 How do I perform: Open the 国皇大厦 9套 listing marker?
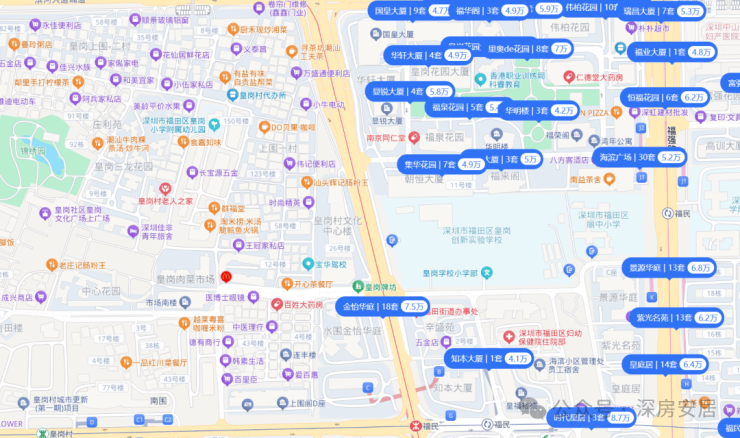[411, 10]
